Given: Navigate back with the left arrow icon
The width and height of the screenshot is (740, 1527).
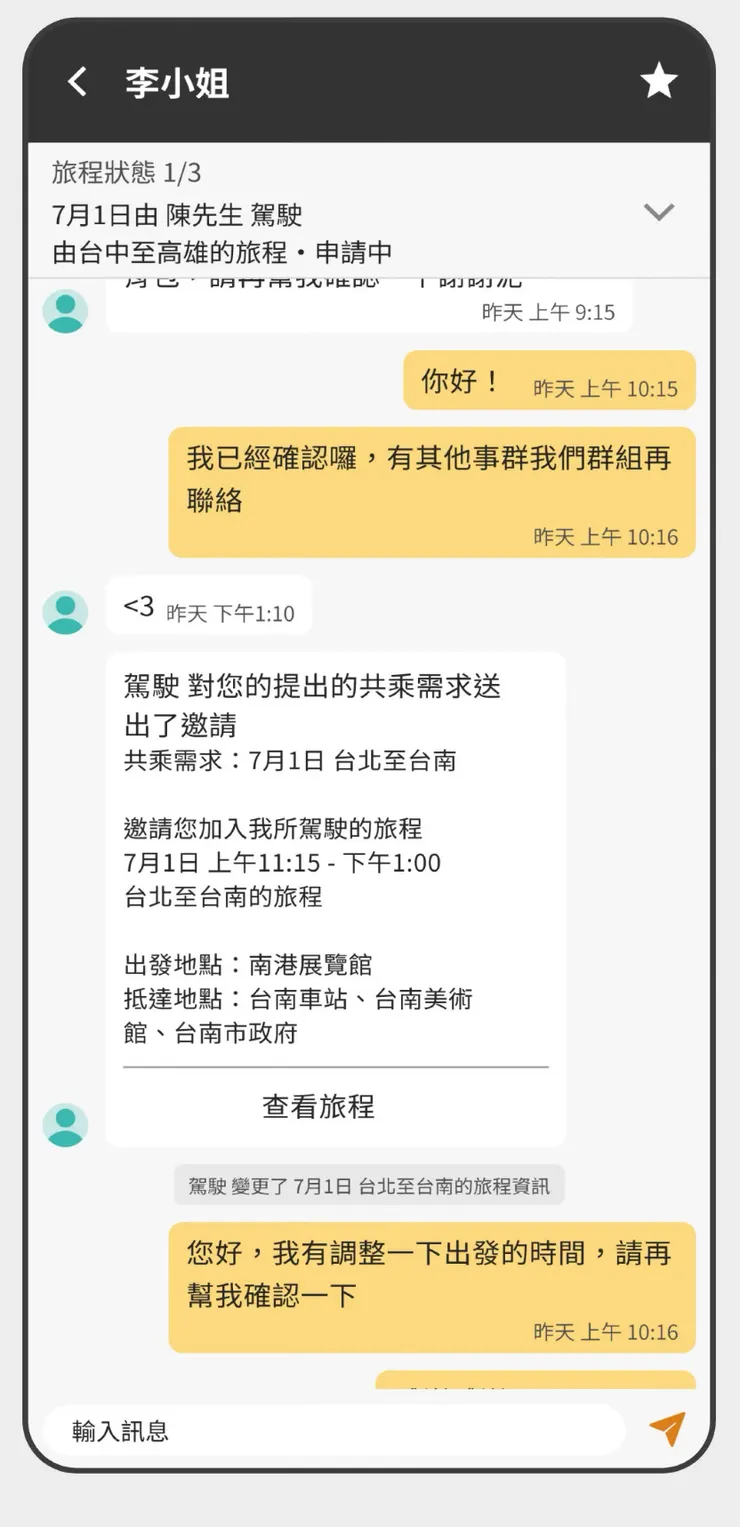Looking at the screenshot, I should click(77, 81).
